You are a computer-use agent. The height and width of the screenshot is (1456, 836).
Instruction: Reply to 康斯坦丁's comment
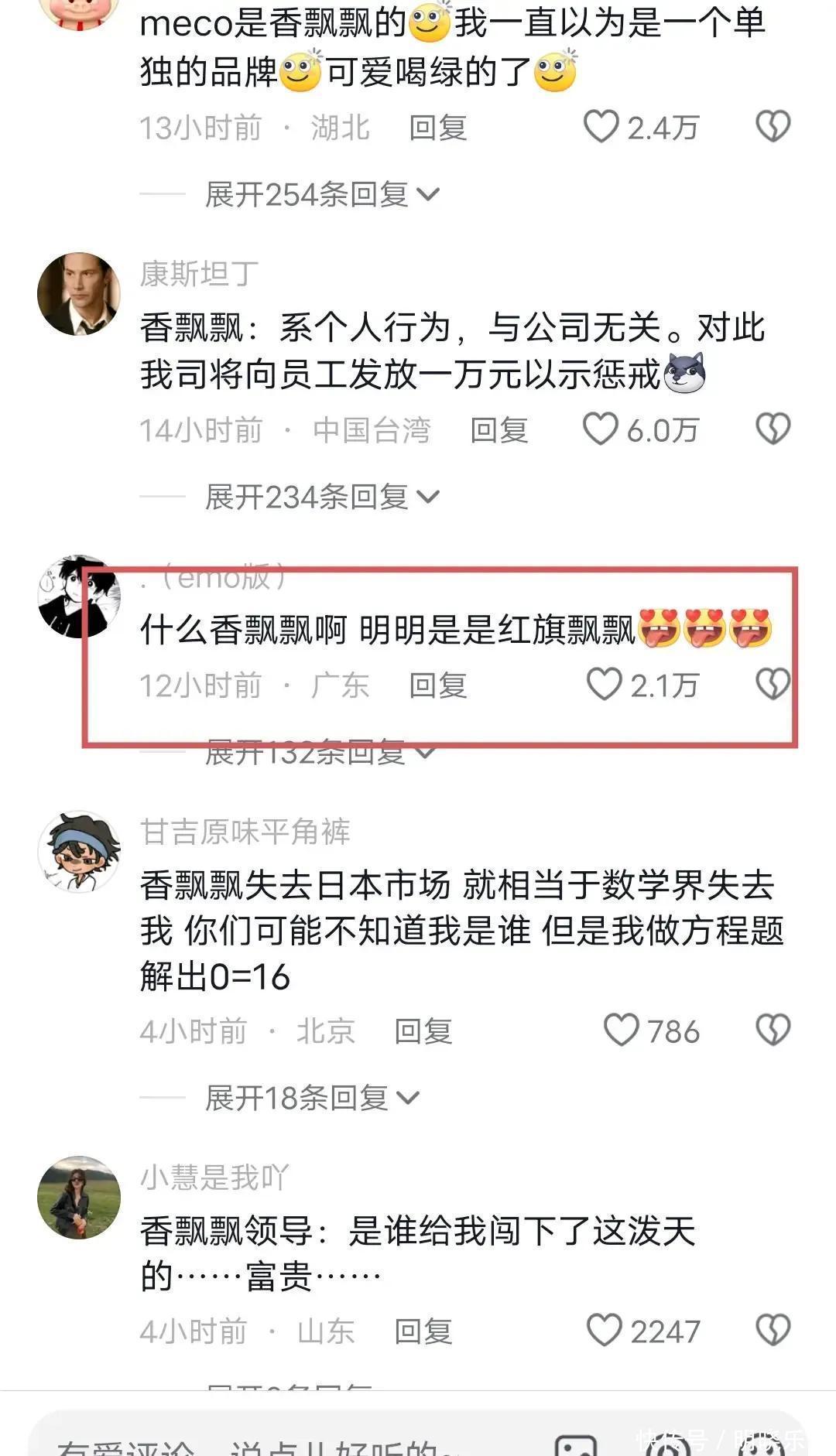click(499, 431)
